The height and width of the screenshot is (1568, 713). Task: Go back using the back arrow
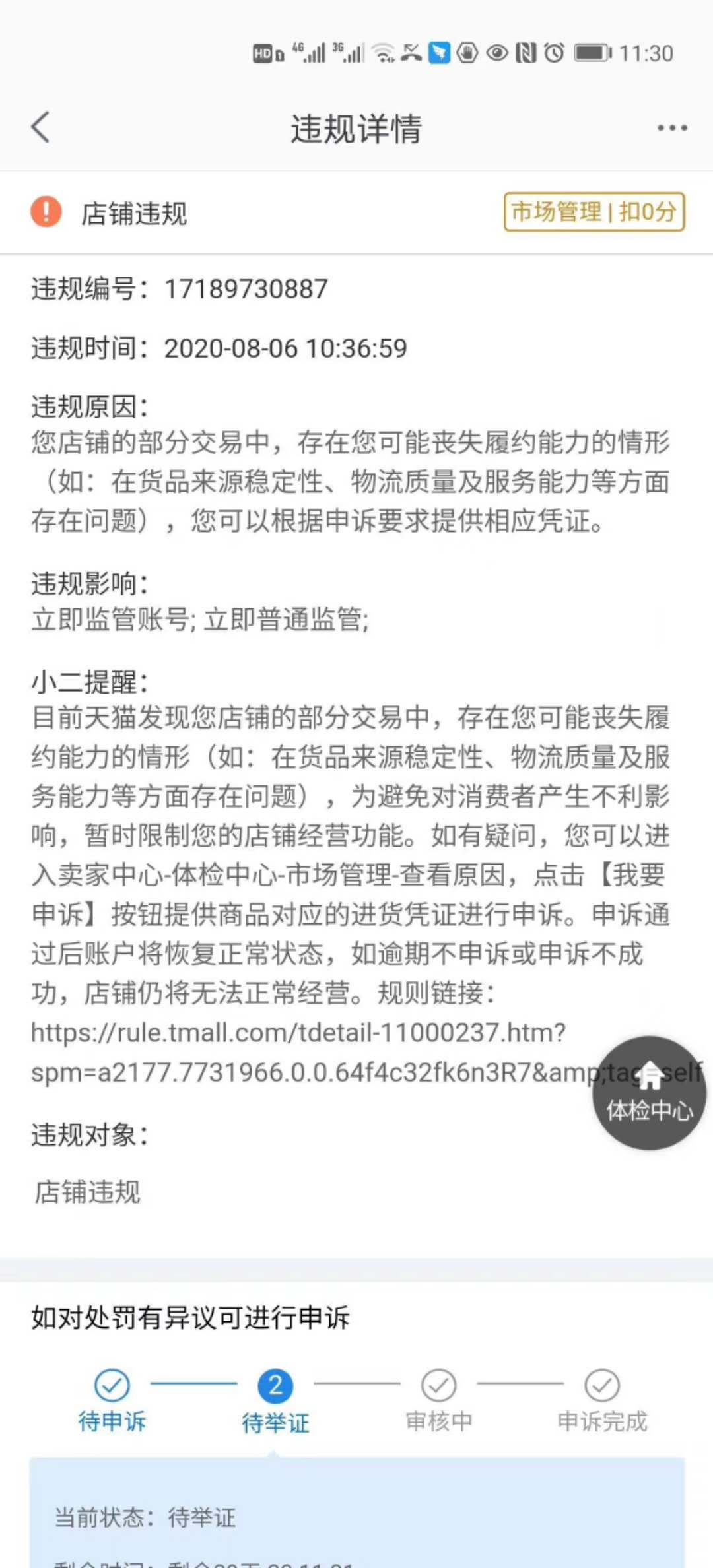pyautogui.click(x=40, y=127)
